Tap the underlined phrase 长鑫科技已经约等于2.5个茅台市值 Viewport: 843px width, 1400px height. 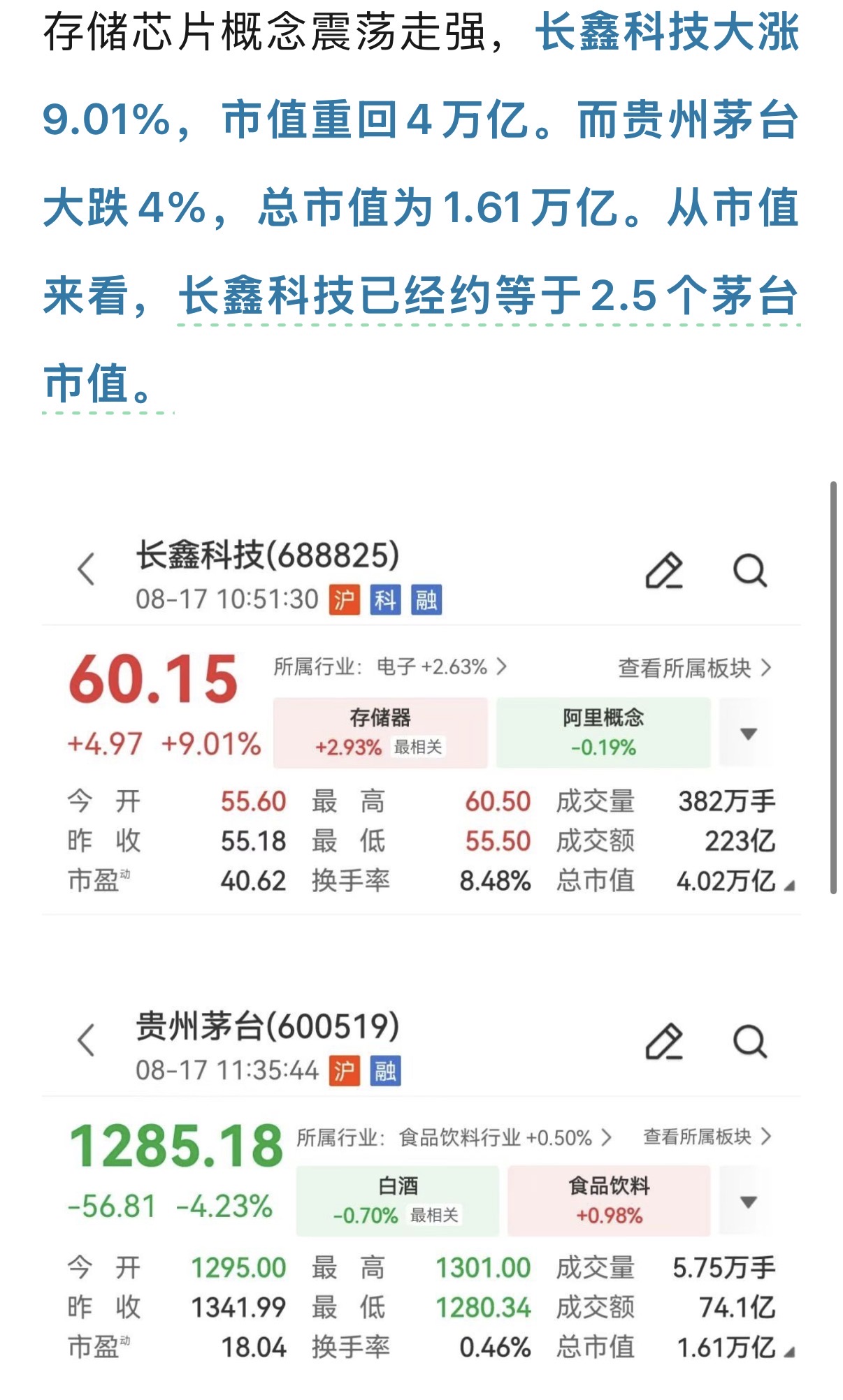(488, 296)
